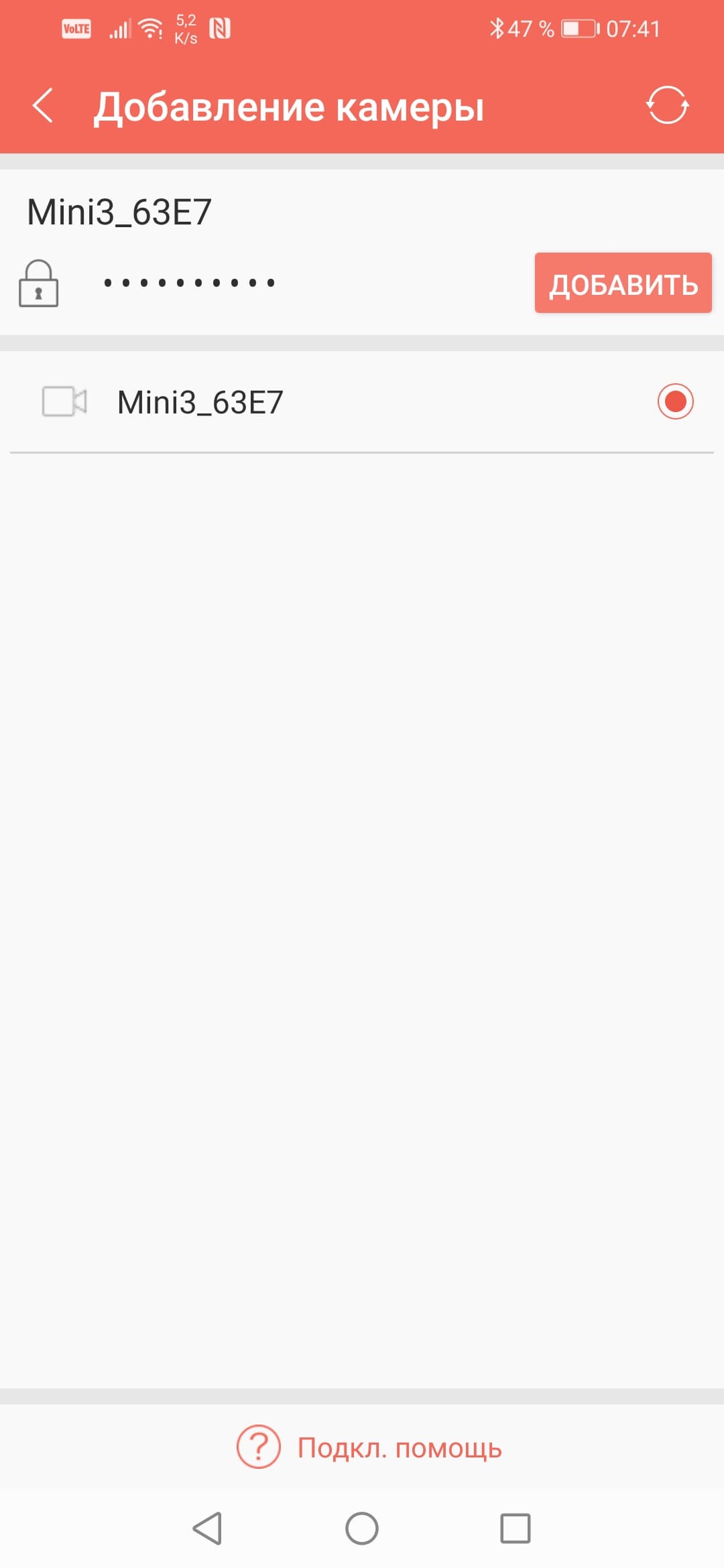The height and width of the screenshot is (1568, 724).
Task: Select the Mini3_63E7 camera radio button
Action: [x=674, y=401]
